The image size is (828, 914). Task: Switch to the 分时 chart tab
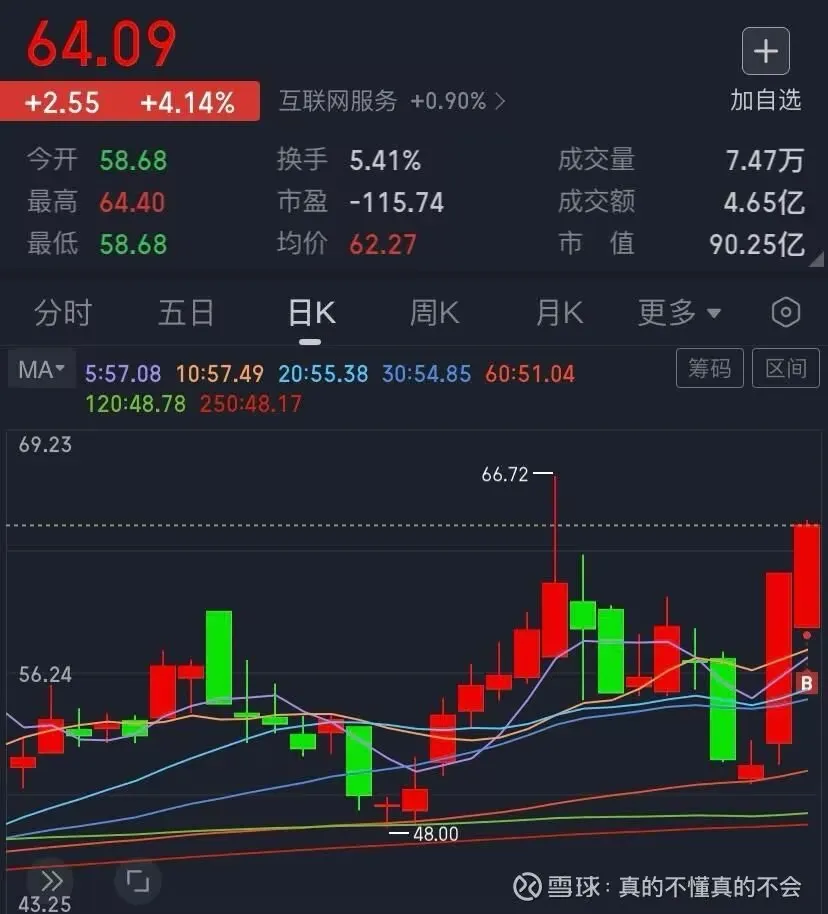pos(62,313)
